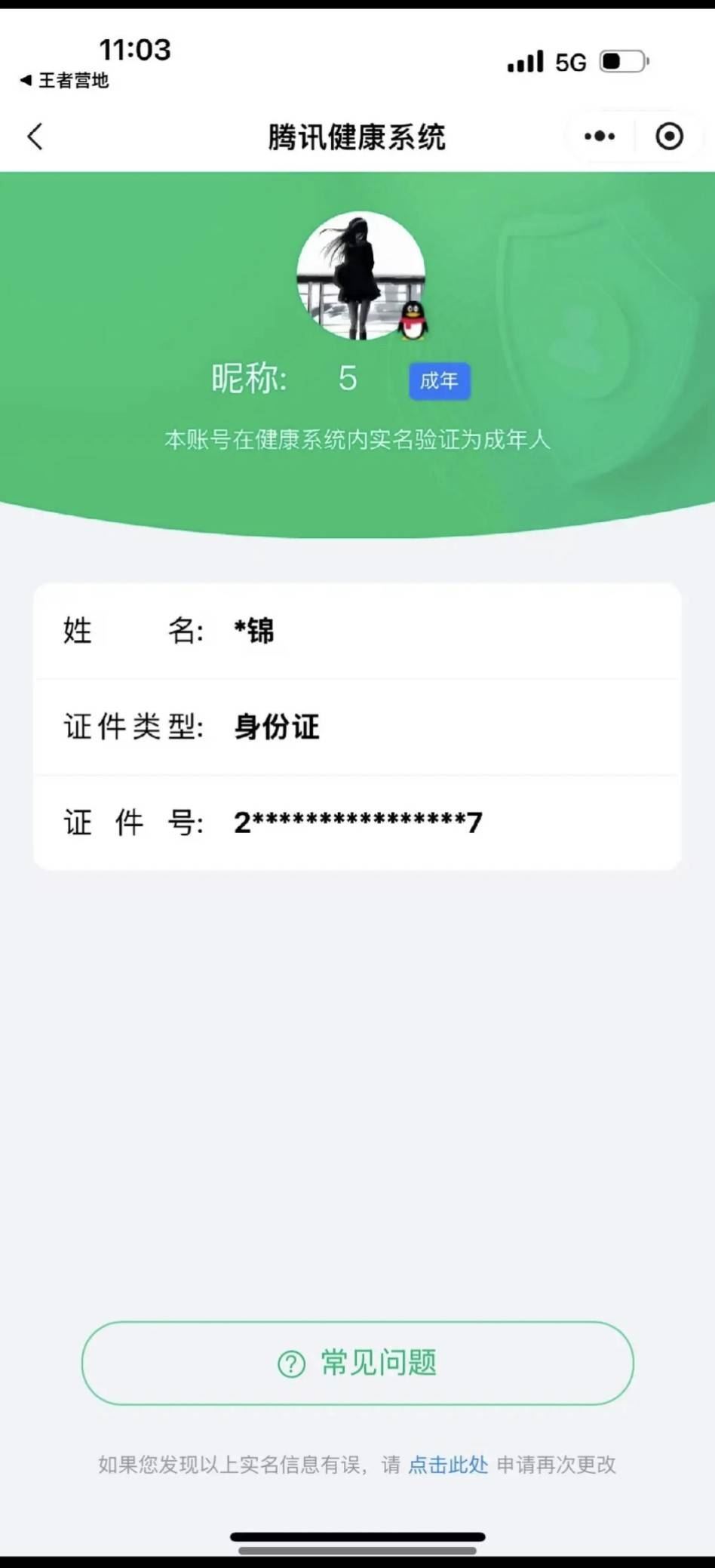Tap the circular mini-program exit icon

tap(668, 137)
